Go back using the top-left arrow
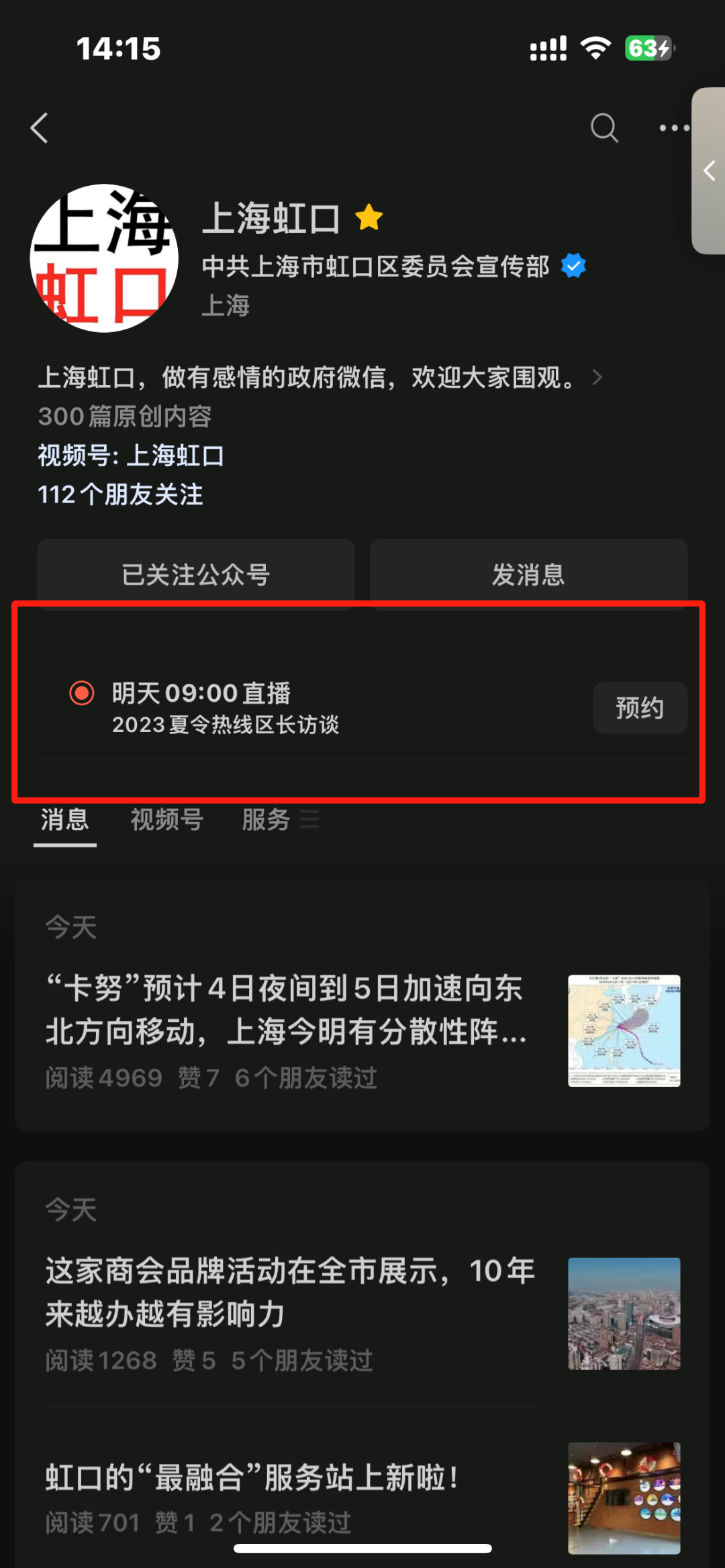 tap(40, 127)
